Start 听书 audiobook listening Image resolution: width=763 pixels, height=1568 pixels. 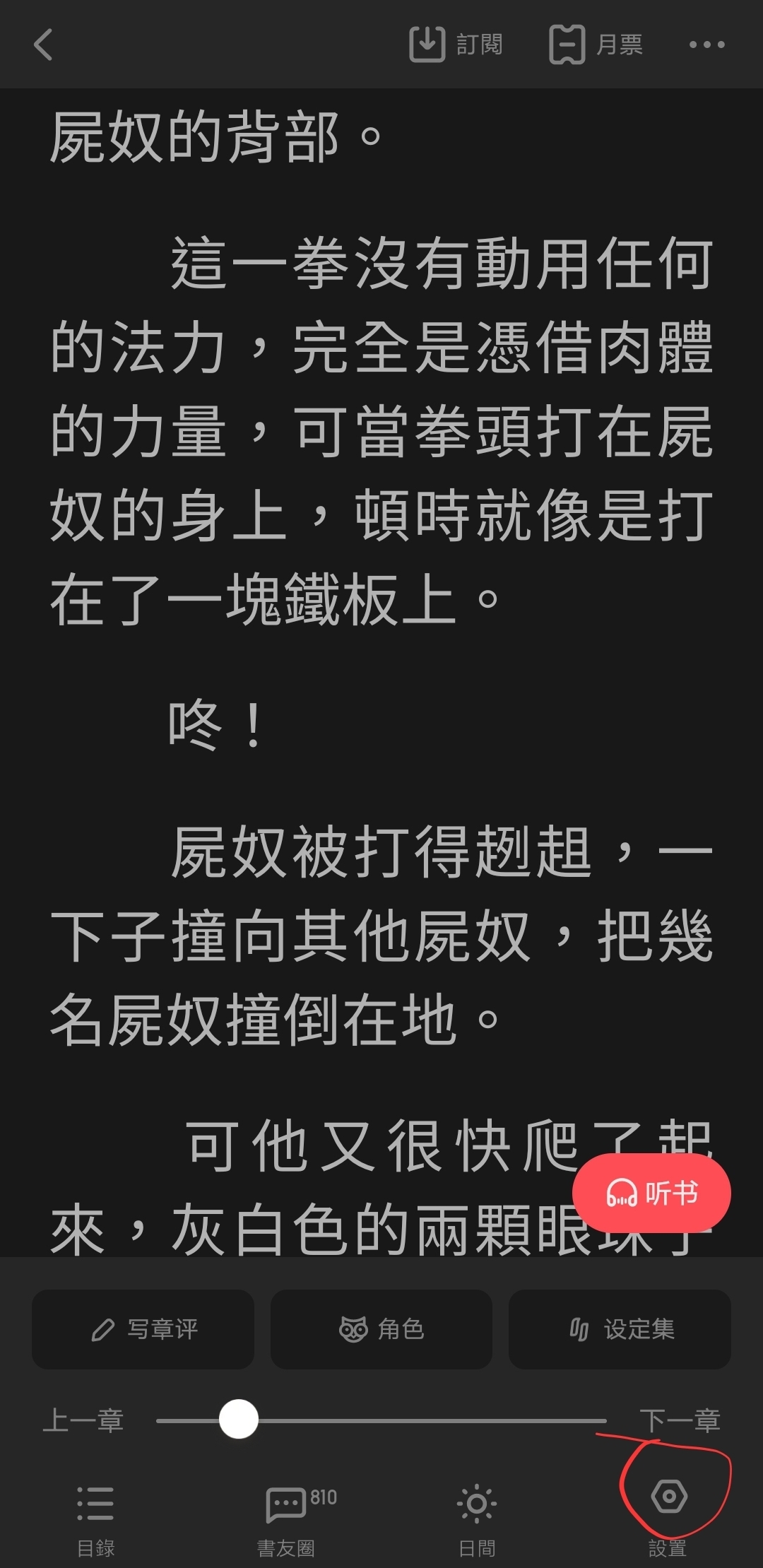pyautogui.click(x=651, y=1193)
